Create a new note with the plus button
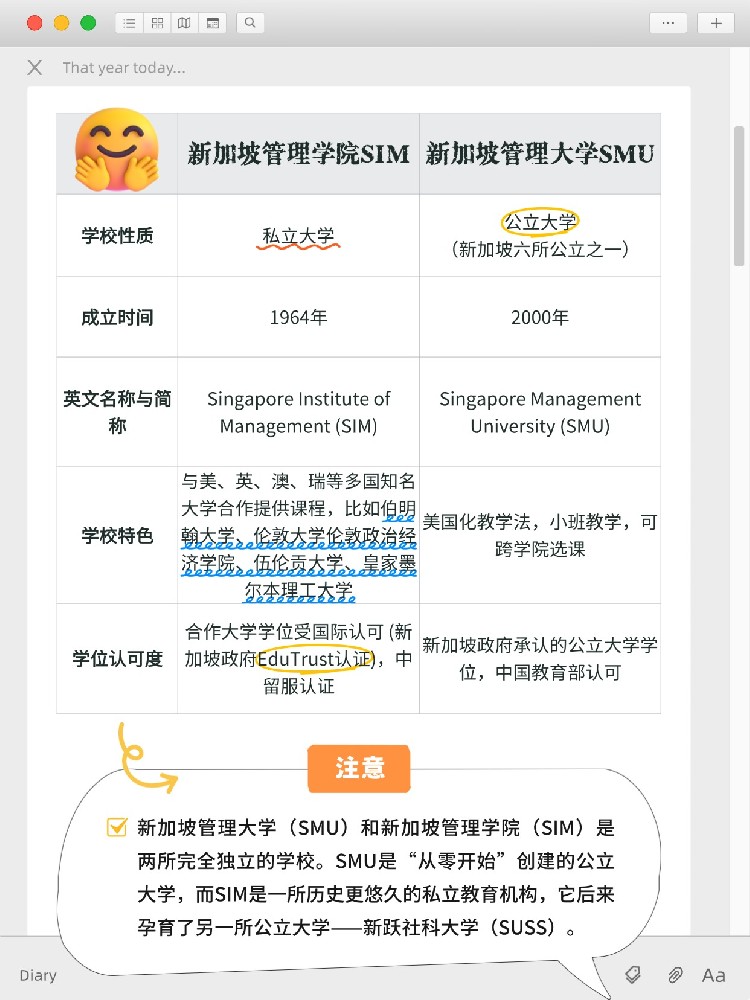This screenshot has height=1000, width=750. coord(716,23)
